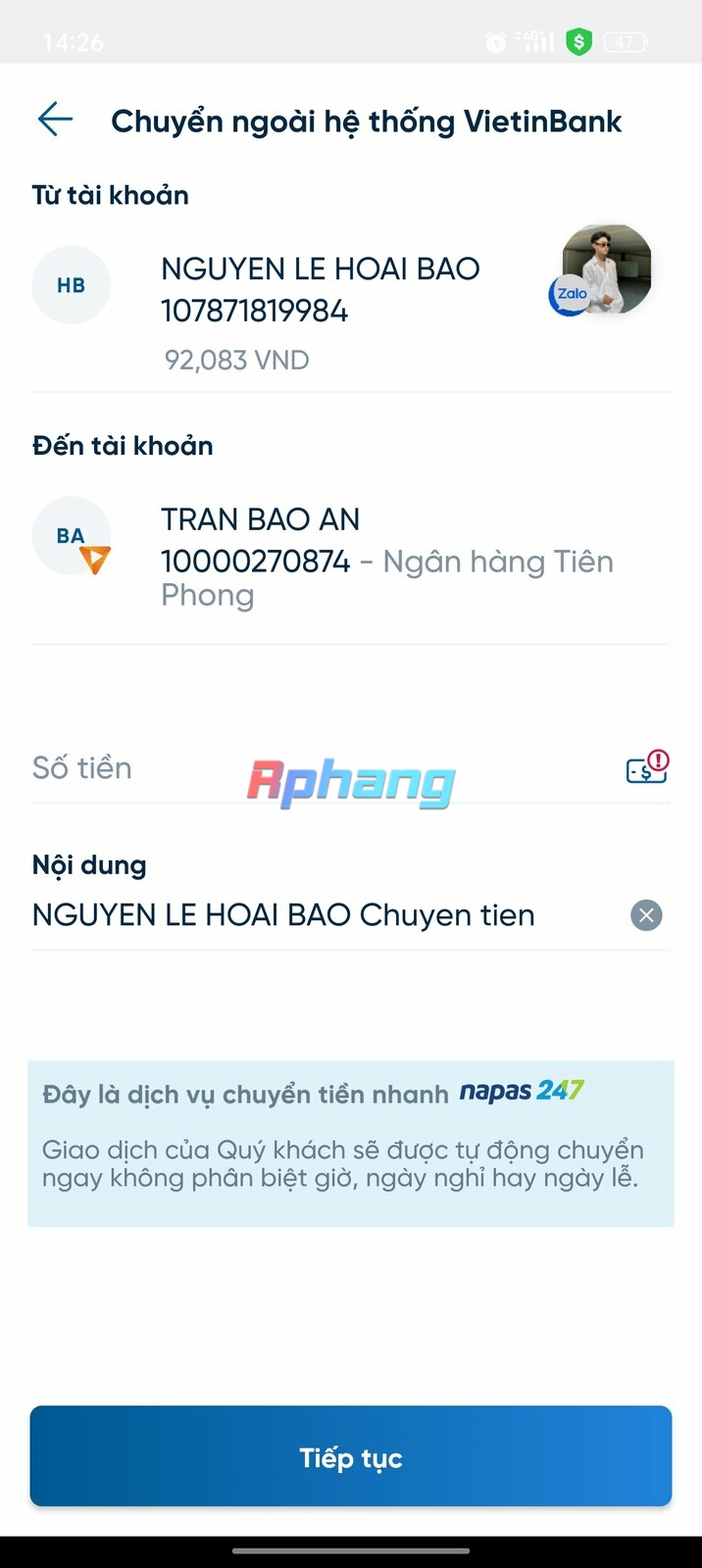Viewport: 702px width, 1568px height.
Task: Continue with the Tiếp tục button
Action: click(x=351, y=1457)
